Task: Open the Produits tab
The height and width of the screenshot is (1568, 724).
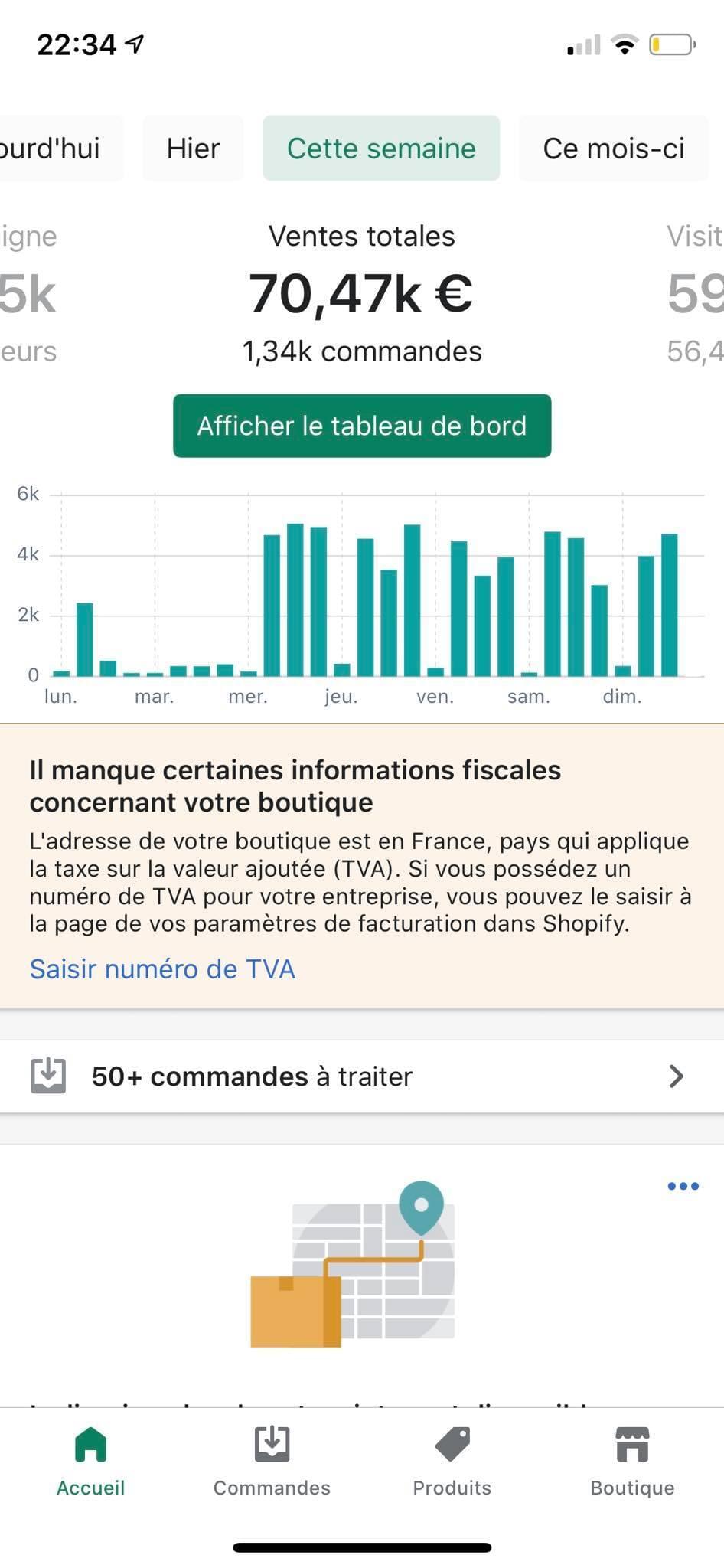Action: click(452, 1462)
